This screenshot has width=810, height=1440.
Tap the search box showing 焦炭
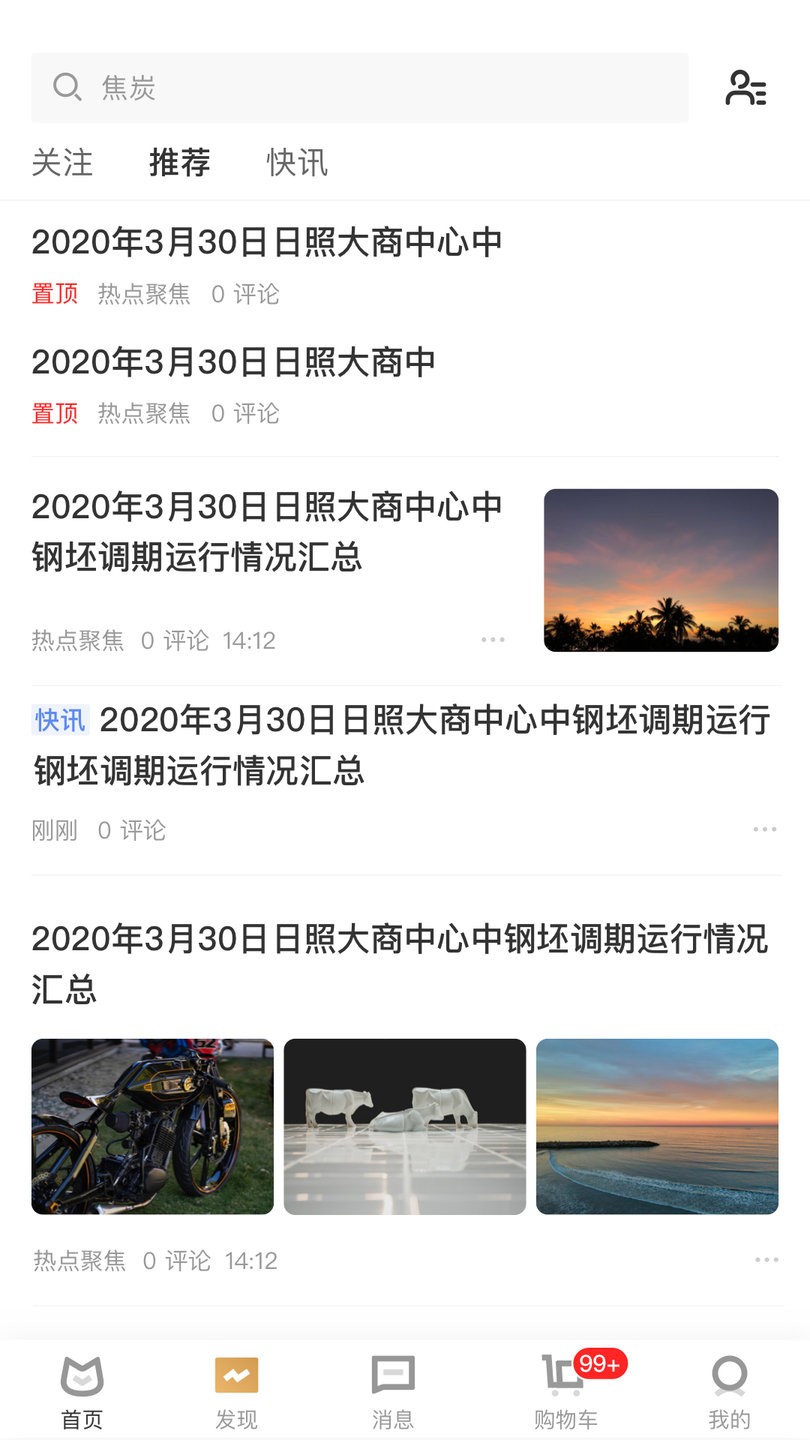point(360,88)
